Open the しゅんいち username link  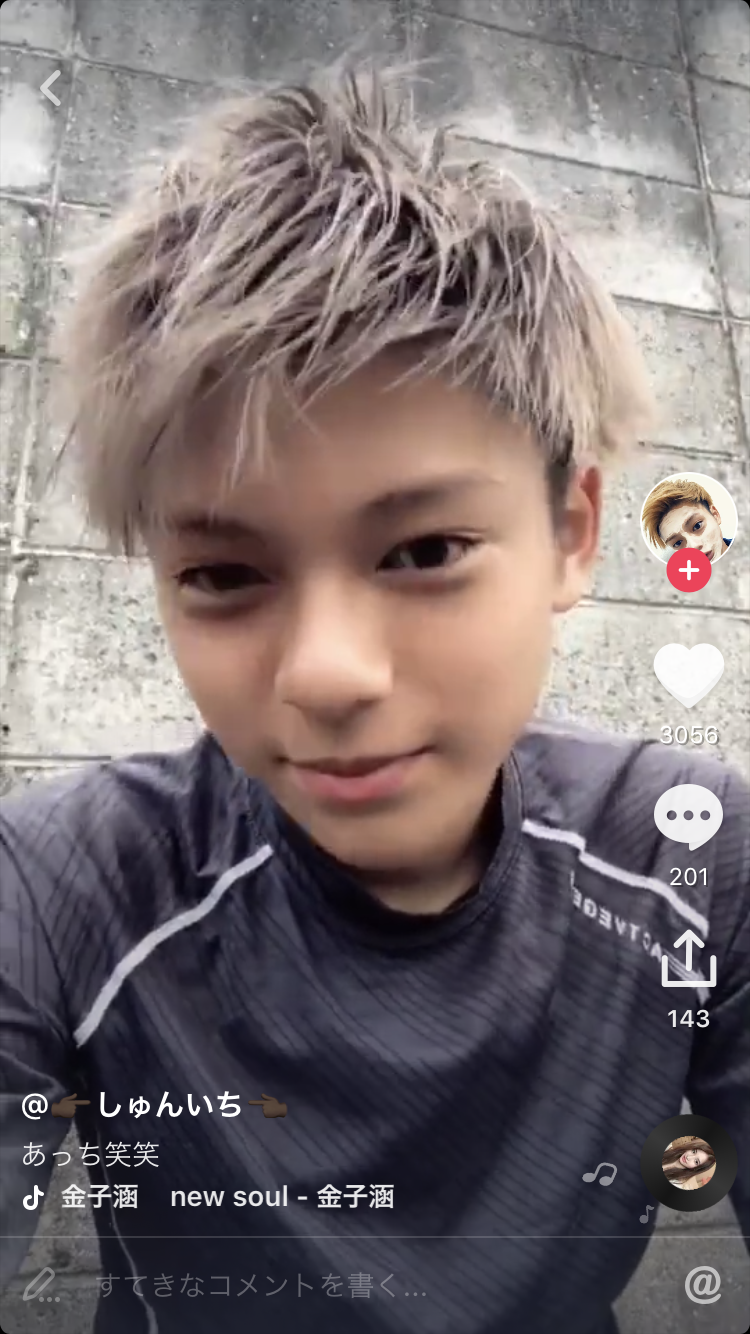pyautogui.click(x=155, y=1105)
